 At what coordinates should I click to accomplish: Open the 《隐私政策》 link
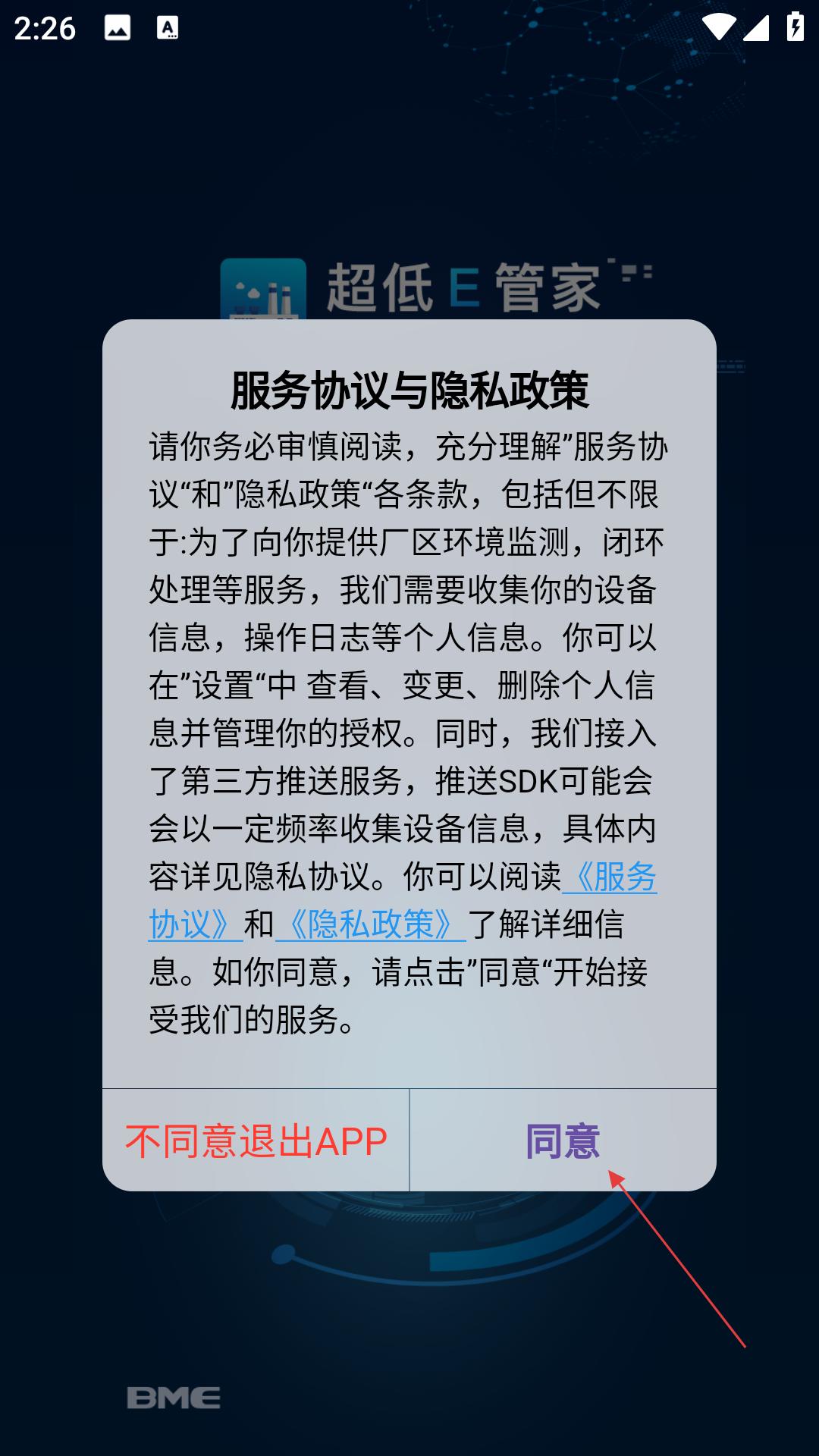[x=371, y=924]
